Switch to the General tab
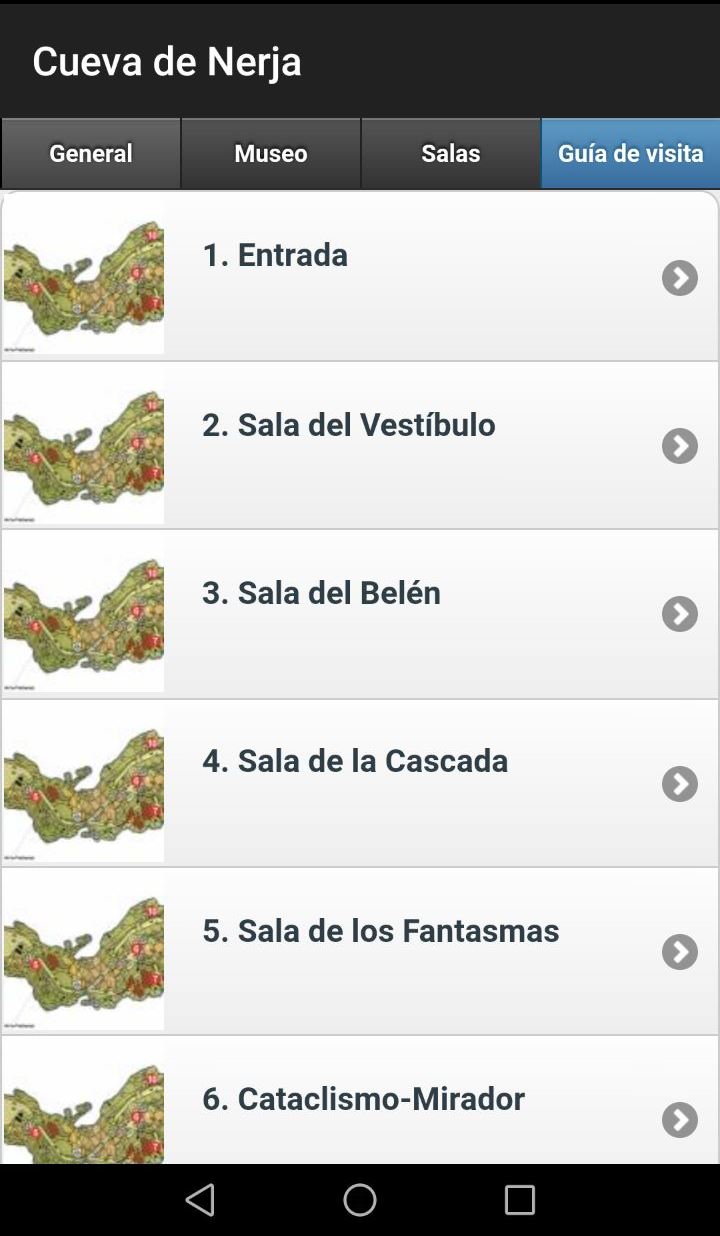Screen dimensions: 720x1236 (x=90, y=153)
